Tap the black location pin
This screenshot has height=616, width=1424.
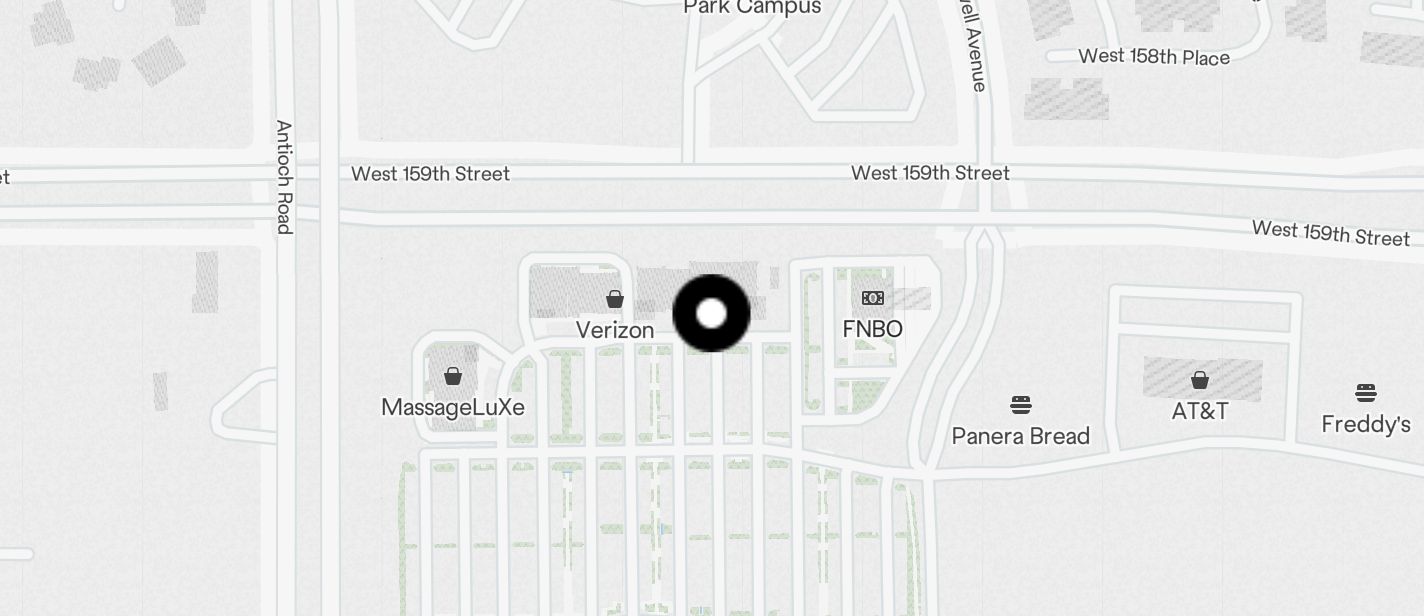[x=711, y=314]
